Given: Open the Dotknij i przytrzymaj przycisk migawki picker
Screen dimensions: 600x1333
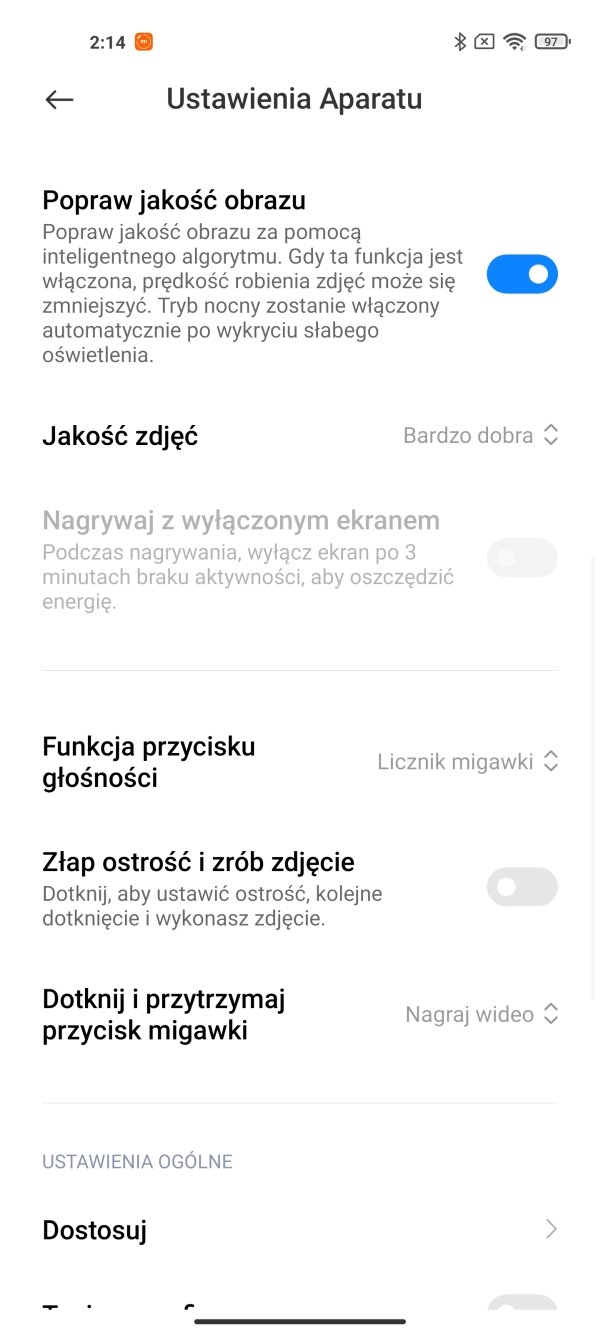Looking at the screenshot, I should coord(481,1014).
